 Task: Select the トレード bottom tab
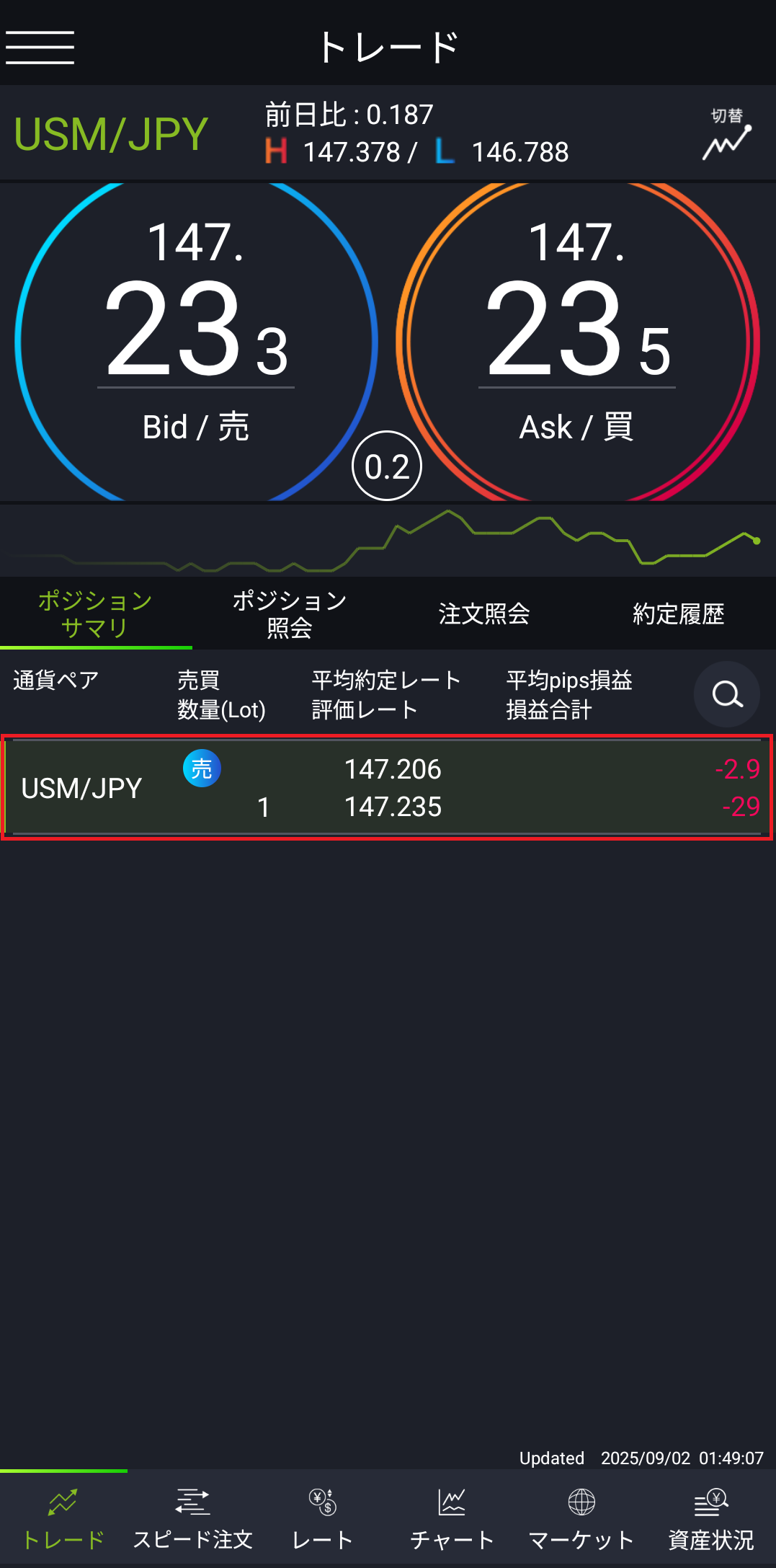click(63, 1518)
